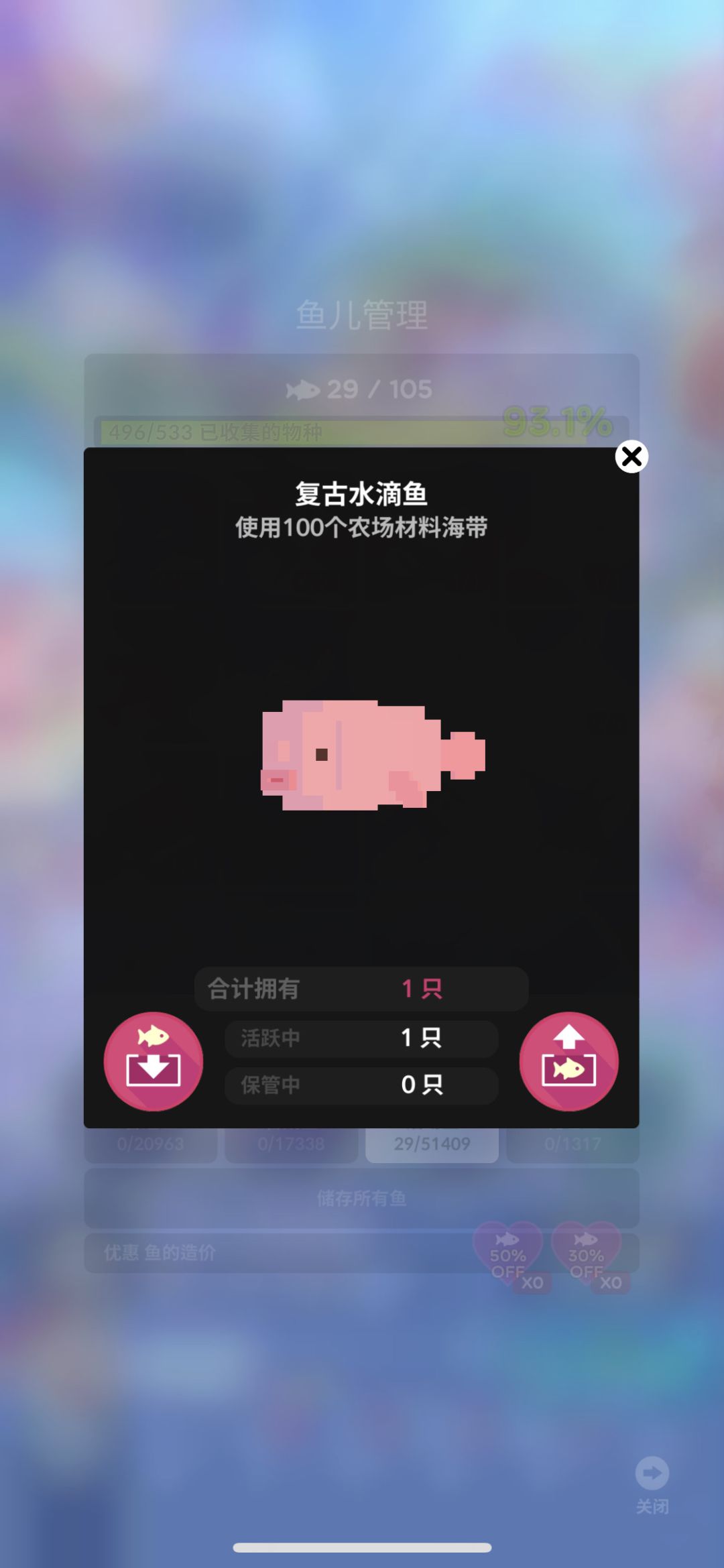Select the 0/17338 tank tab

point(291,1142)
